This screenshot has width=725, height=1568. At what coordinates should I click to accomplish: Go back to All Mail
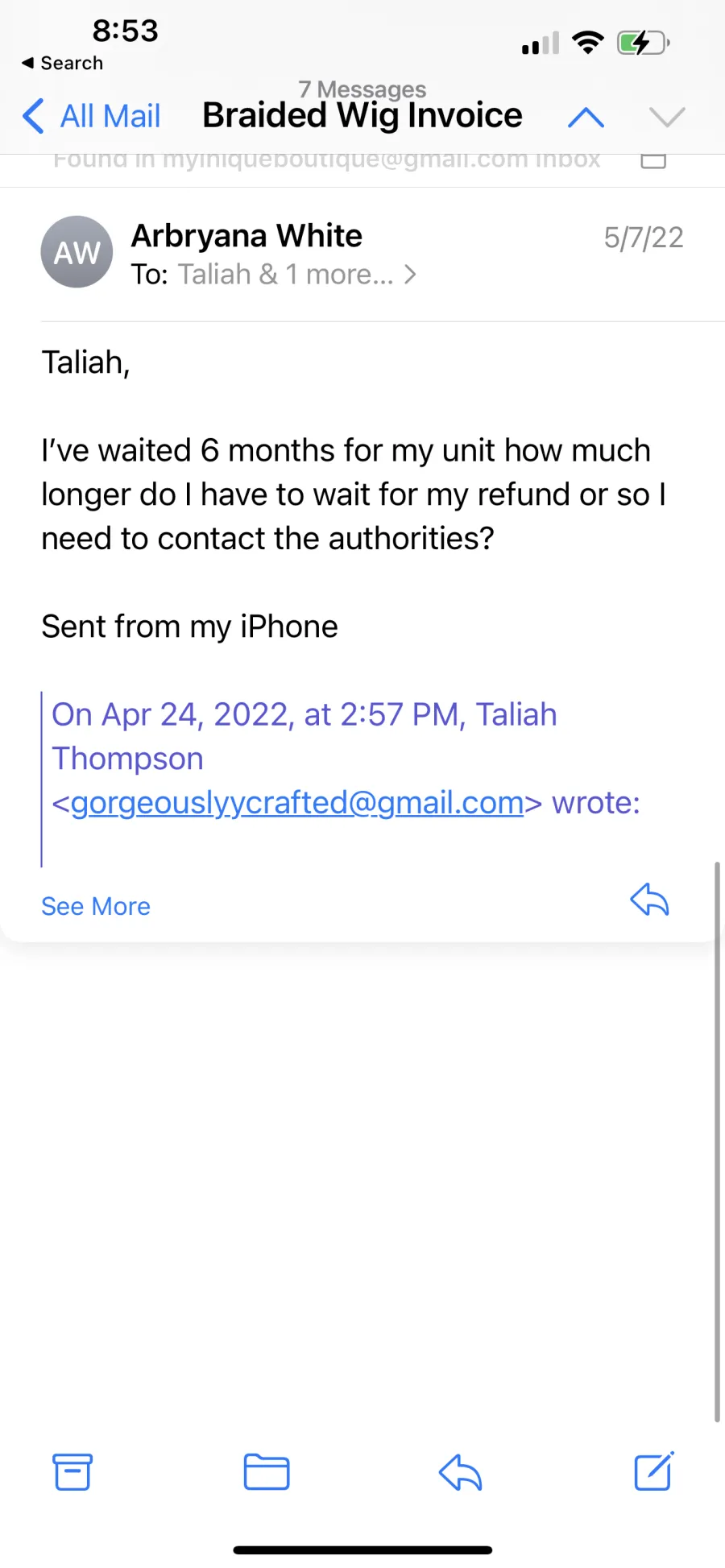91,116
